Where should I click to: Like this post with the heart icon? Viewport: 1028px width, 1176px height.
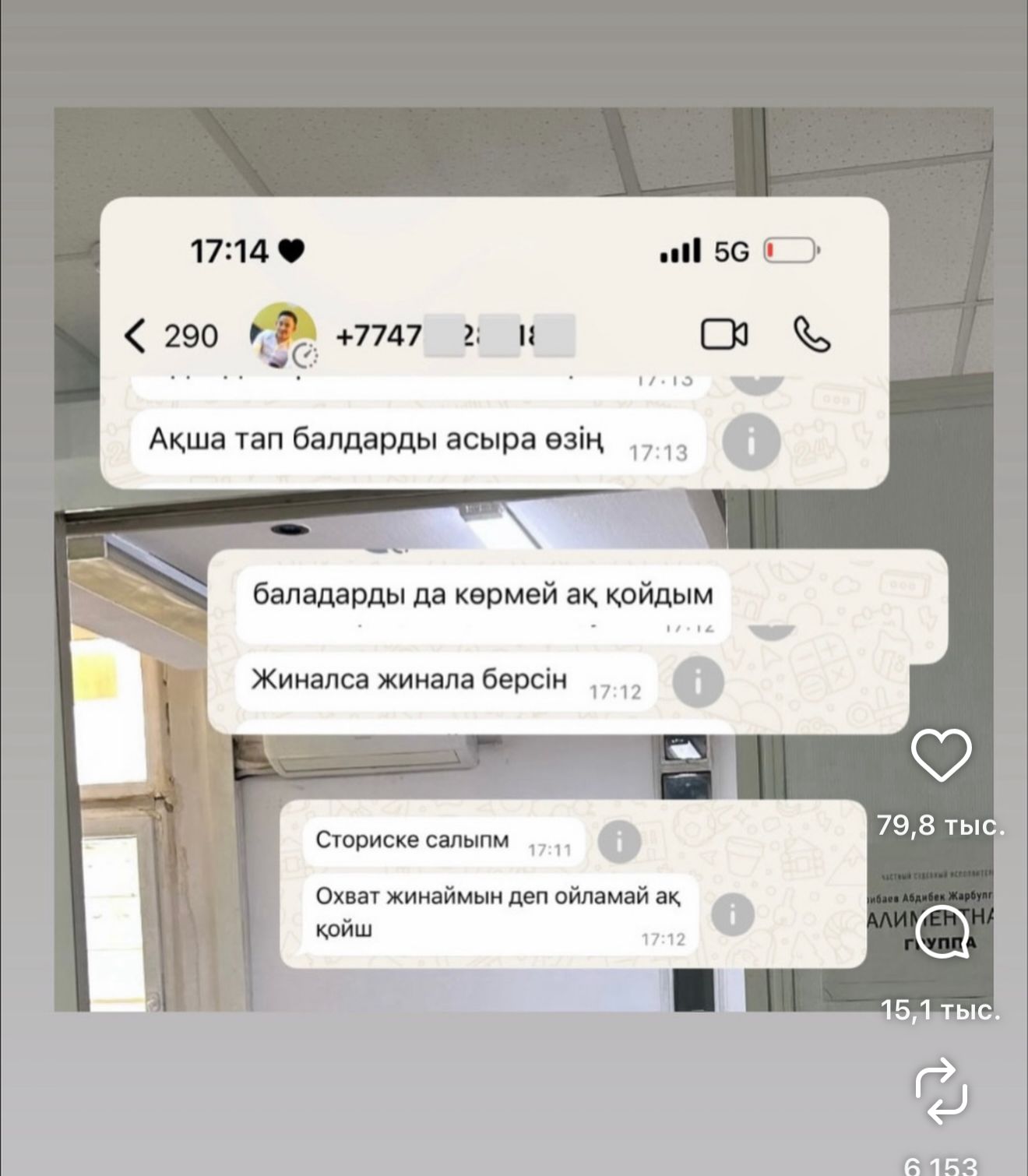tap(941, 755)
